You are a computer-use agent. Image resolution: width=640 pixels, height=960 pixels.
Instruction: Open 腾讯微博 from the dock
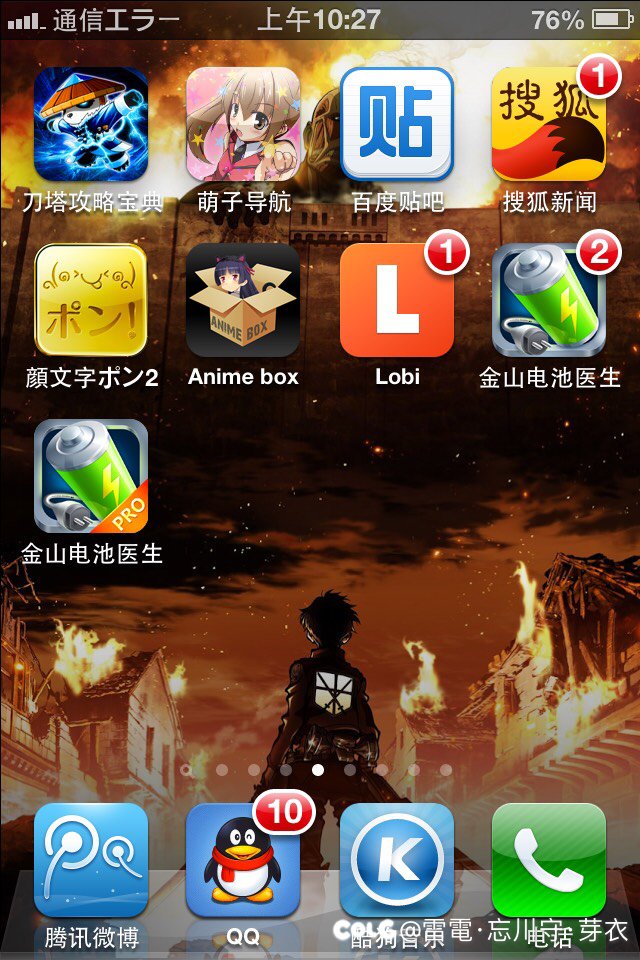(x=91, y=860)
